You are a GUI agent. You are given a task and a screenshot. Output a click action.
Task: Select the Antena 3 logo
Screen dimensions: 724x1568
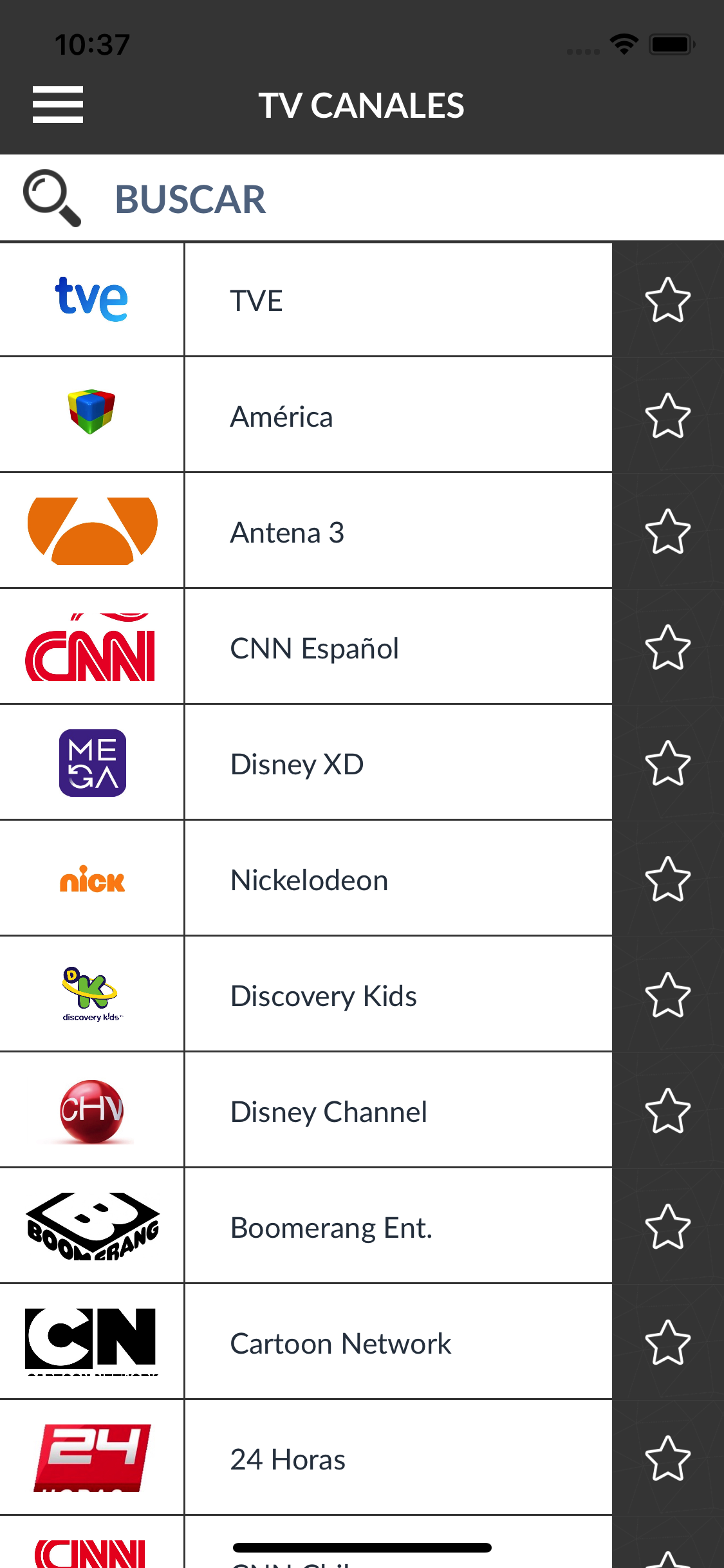(92, 530)
